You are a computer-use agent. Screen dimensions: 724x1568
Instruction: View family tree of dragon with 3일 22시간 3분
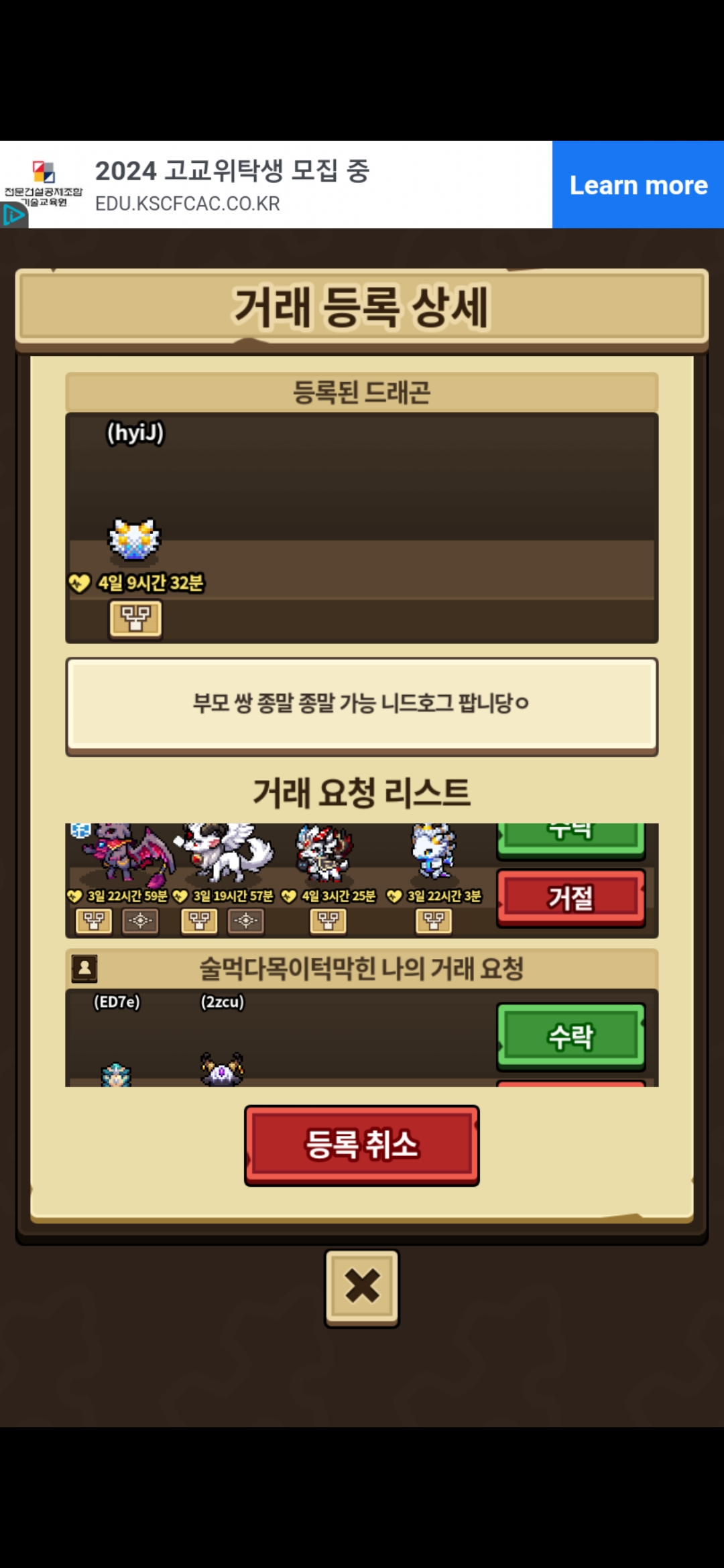[434, 921]
